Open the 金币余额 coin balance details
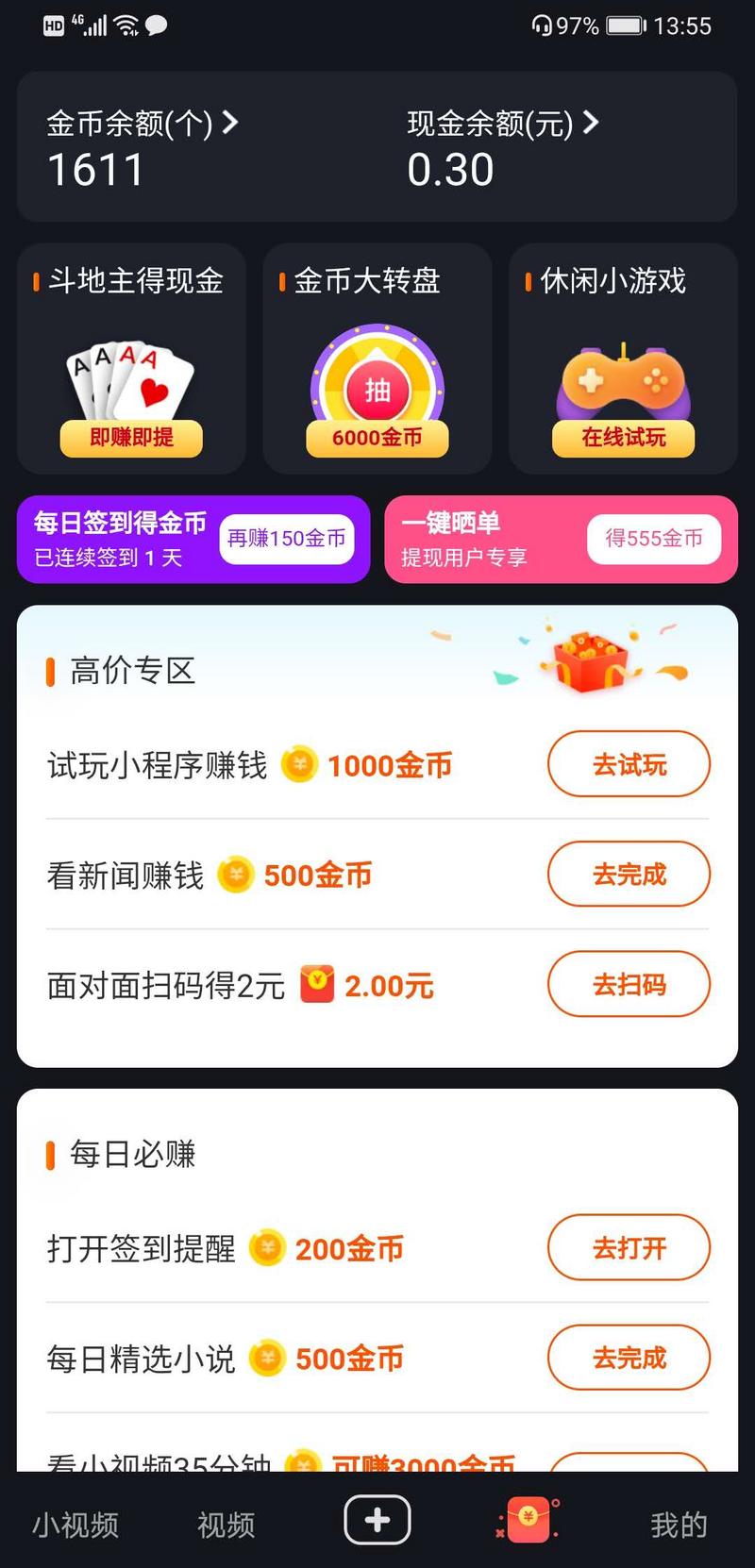The width and height of the screenshot is (755, 1568). [x=142, y=124]
